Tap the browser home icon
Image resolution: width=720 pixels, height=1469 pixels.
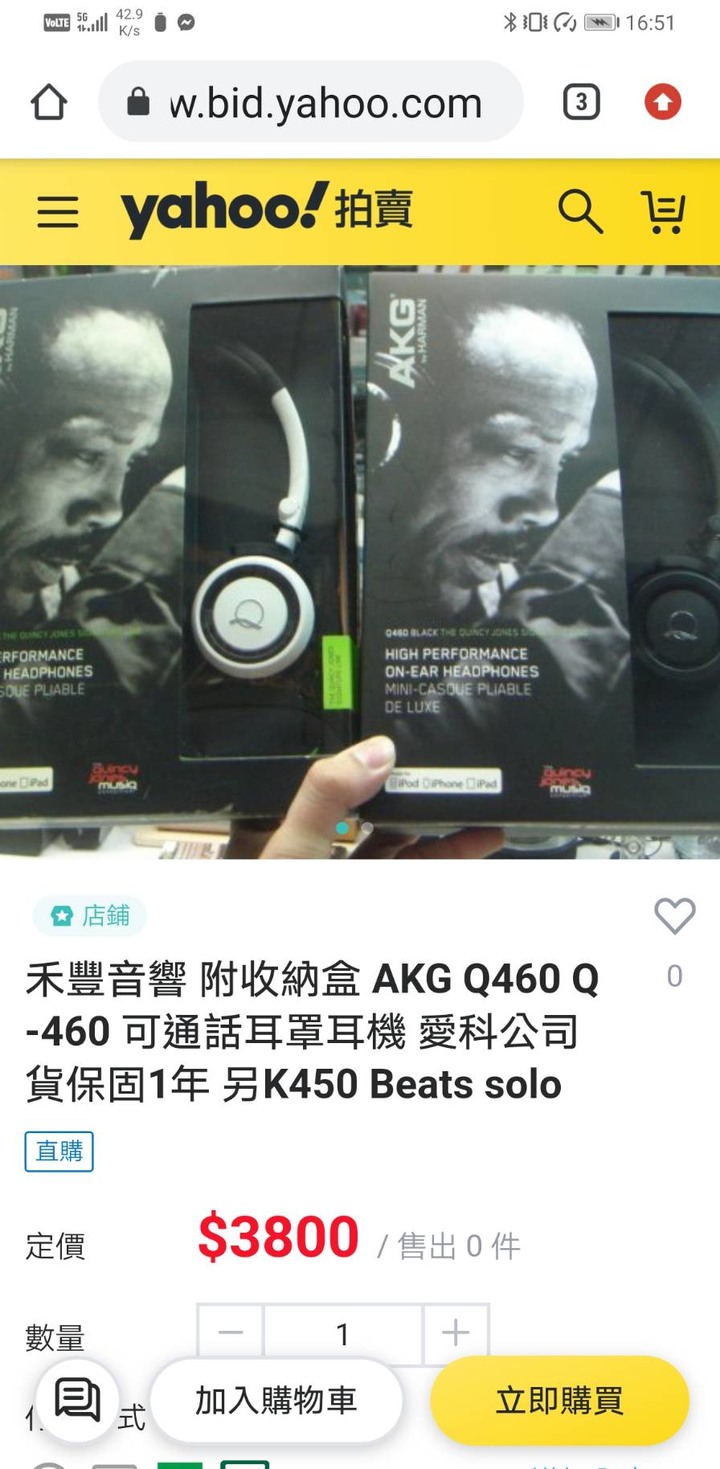pos(49,102)
